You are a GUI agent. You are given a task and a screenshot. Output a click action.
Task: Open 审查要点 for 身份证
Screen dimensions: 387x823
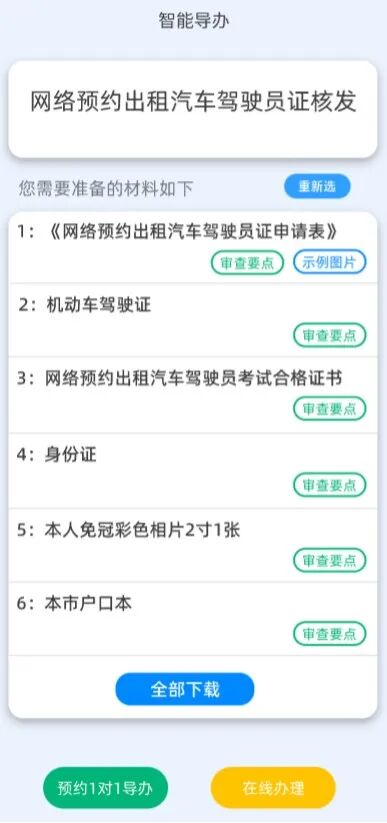click(329, 485)
